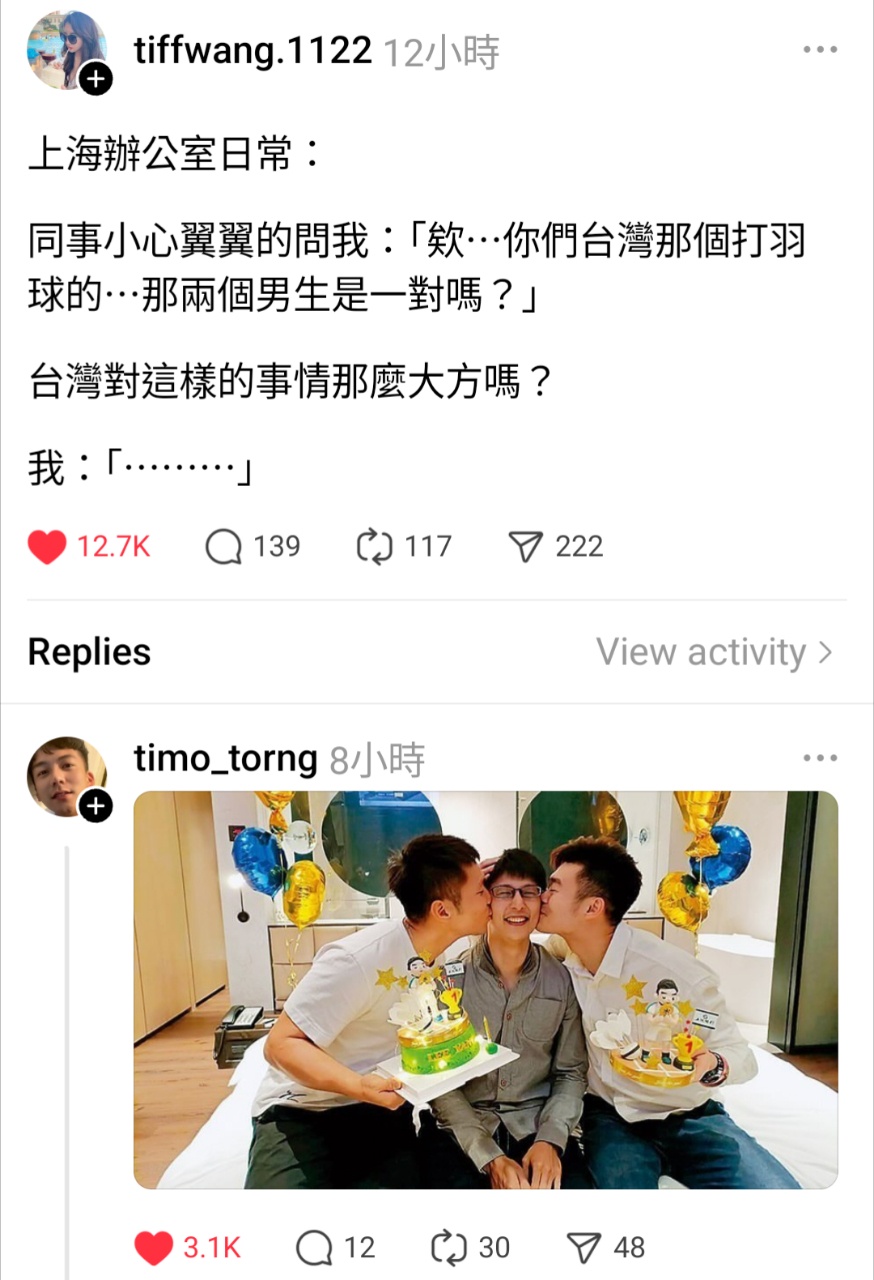Screen dimensions: 874x1280
Task: Follow tiffwang.1122 via the avatar plus badge
Action: [95, 80]
